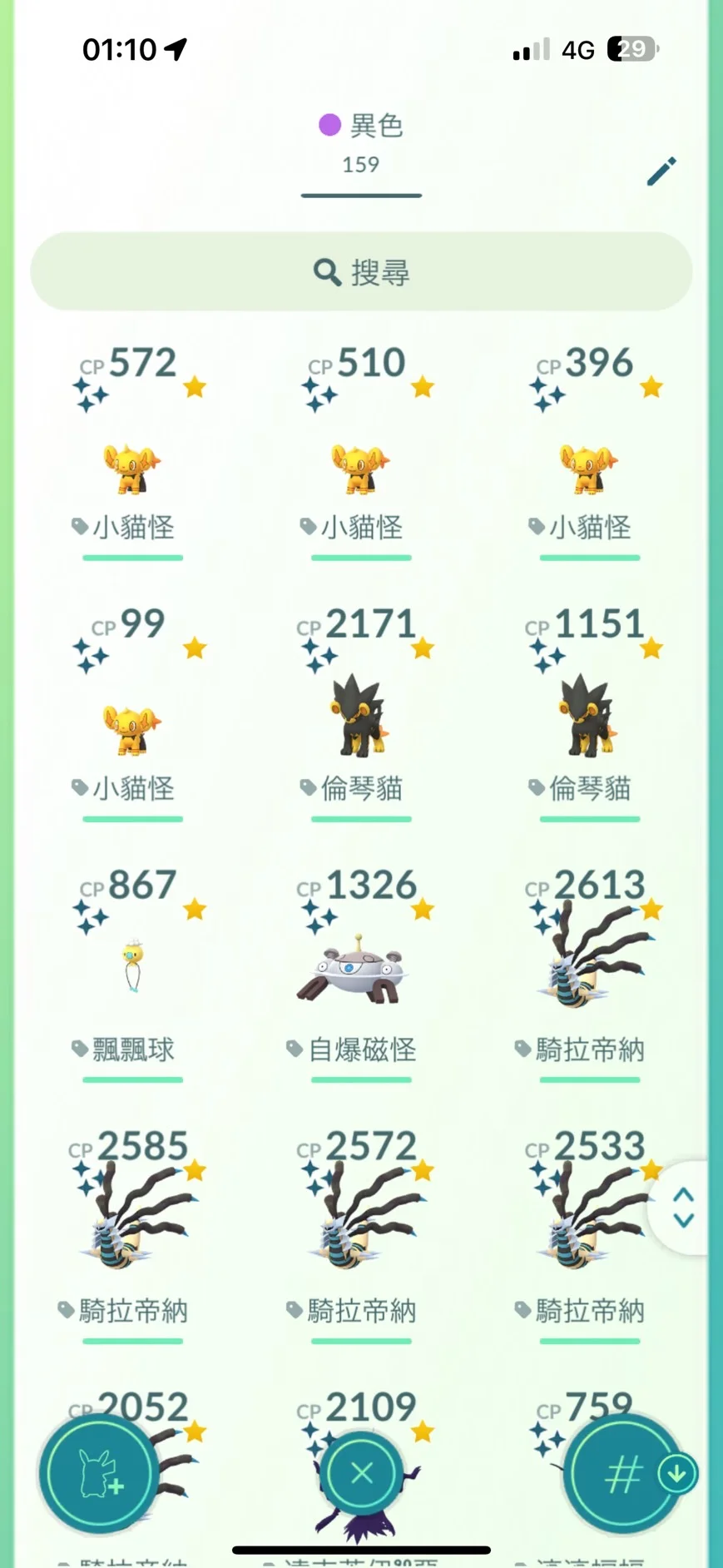Open 騎拉帝納 with CP 2533

pyautogui.click(x=589, y=1228)
